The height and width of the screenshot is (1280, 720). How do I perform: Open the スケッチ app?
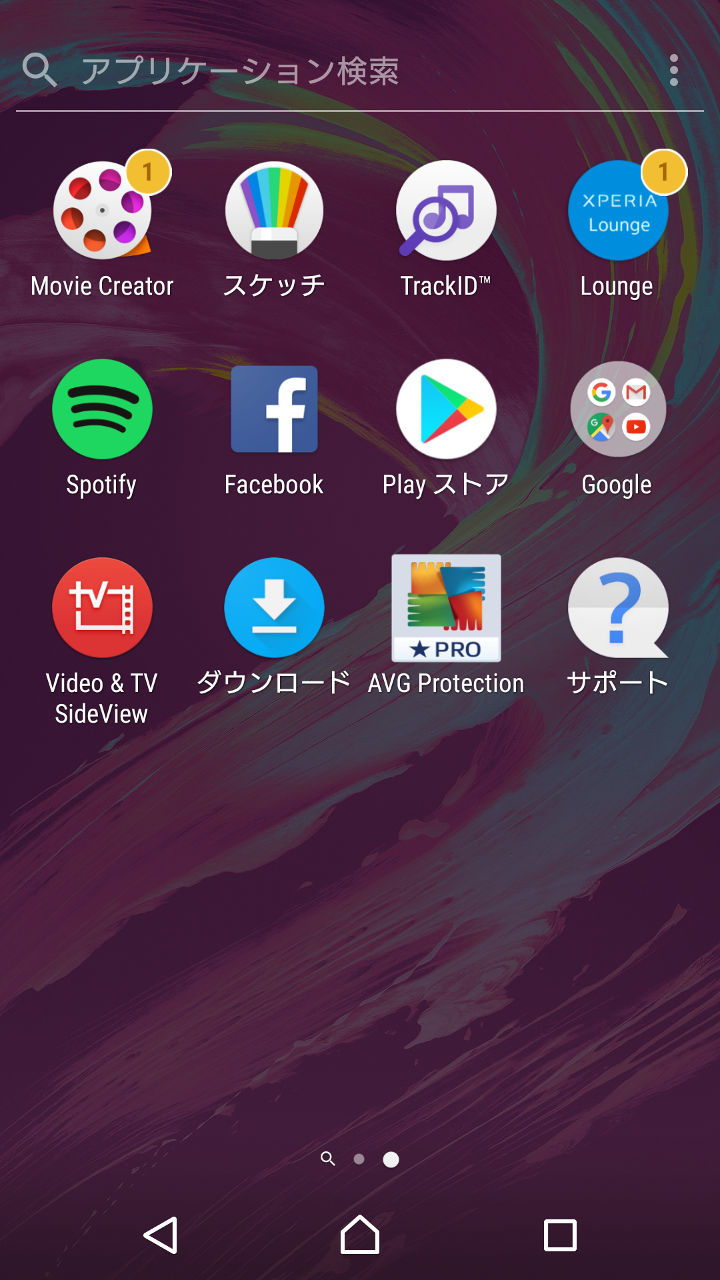click(x=274, y=211)
